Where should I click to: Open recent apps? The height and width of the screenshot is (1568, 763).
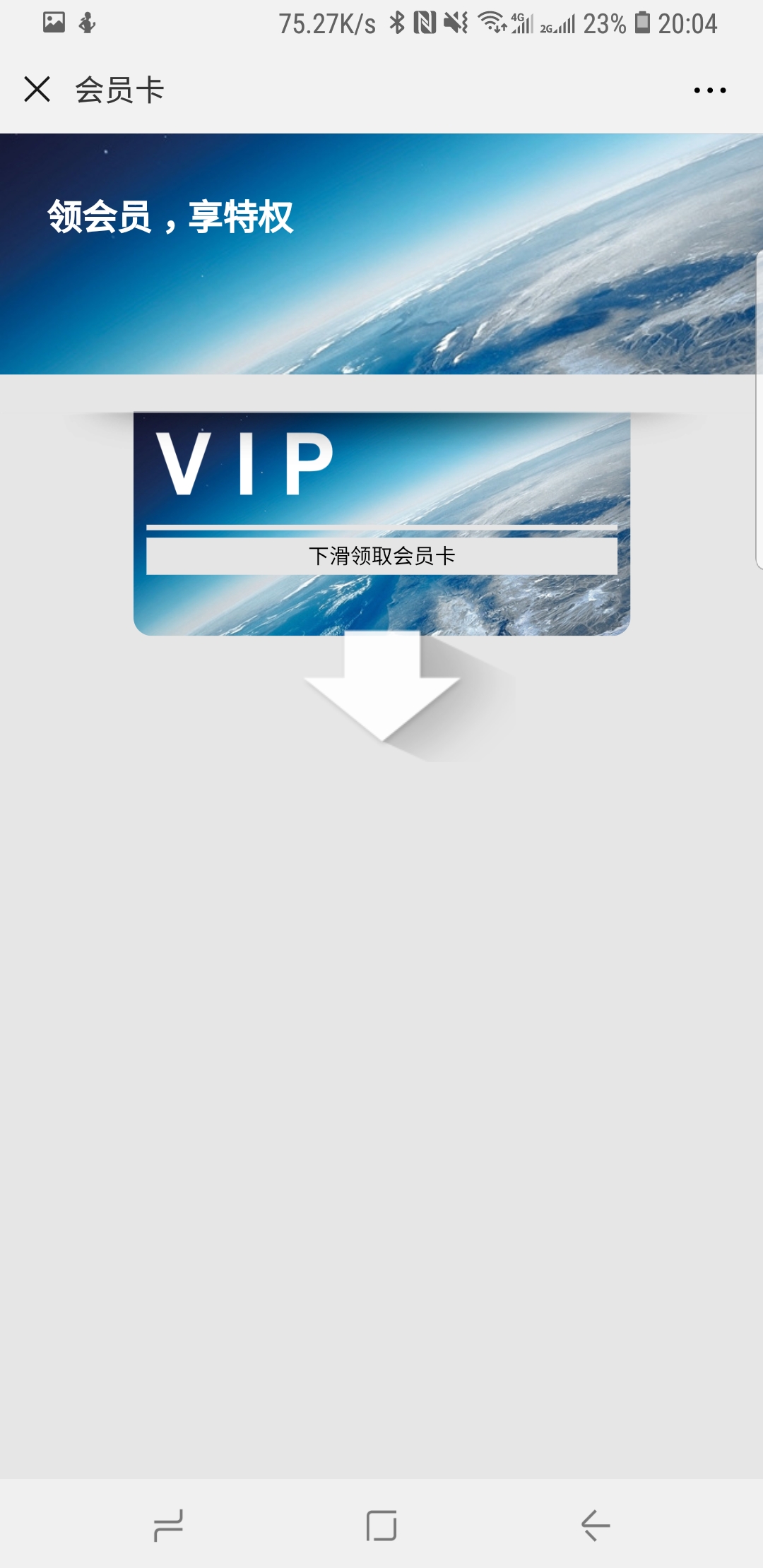(x=168, y=1525)
